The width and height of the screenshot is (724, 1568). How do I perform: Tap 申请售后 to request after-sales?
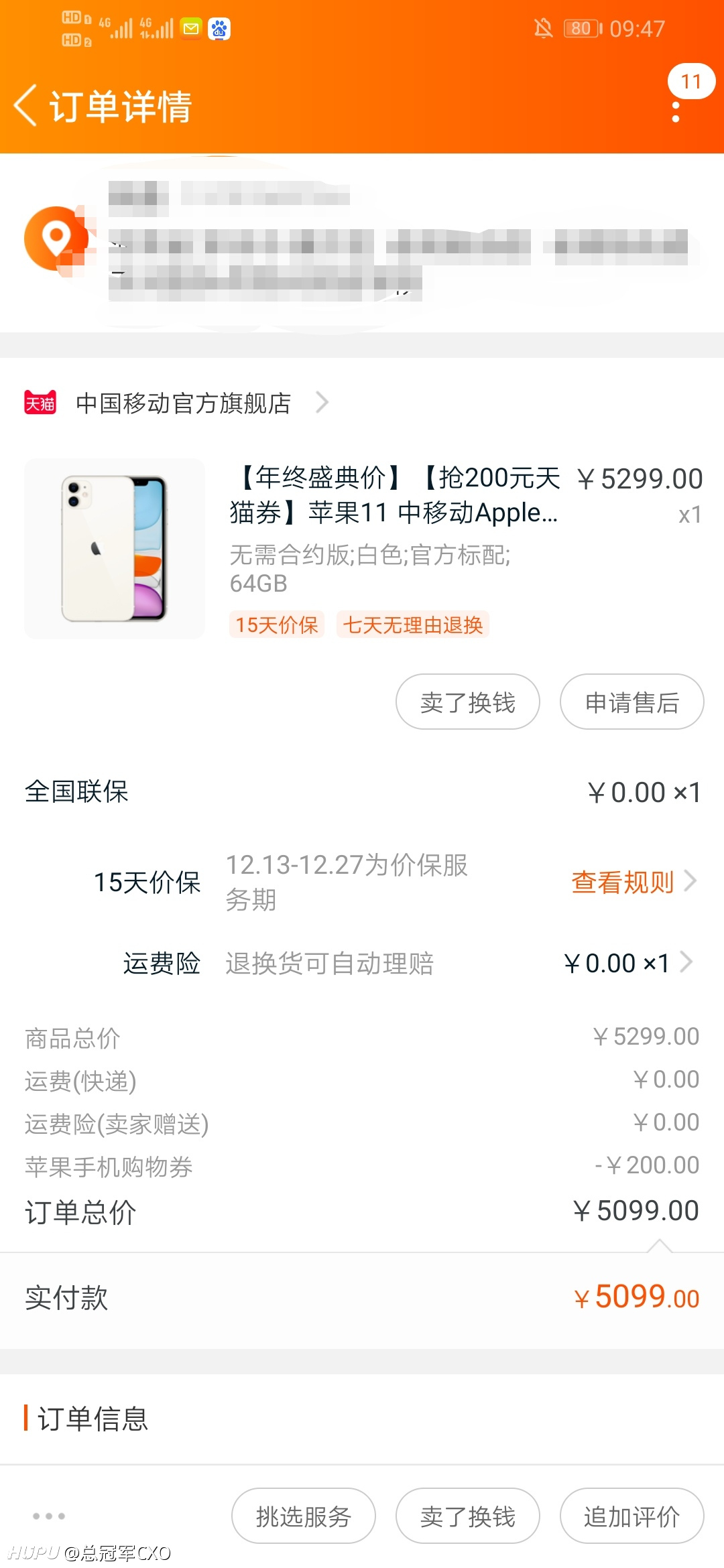(x=631, y=702)
